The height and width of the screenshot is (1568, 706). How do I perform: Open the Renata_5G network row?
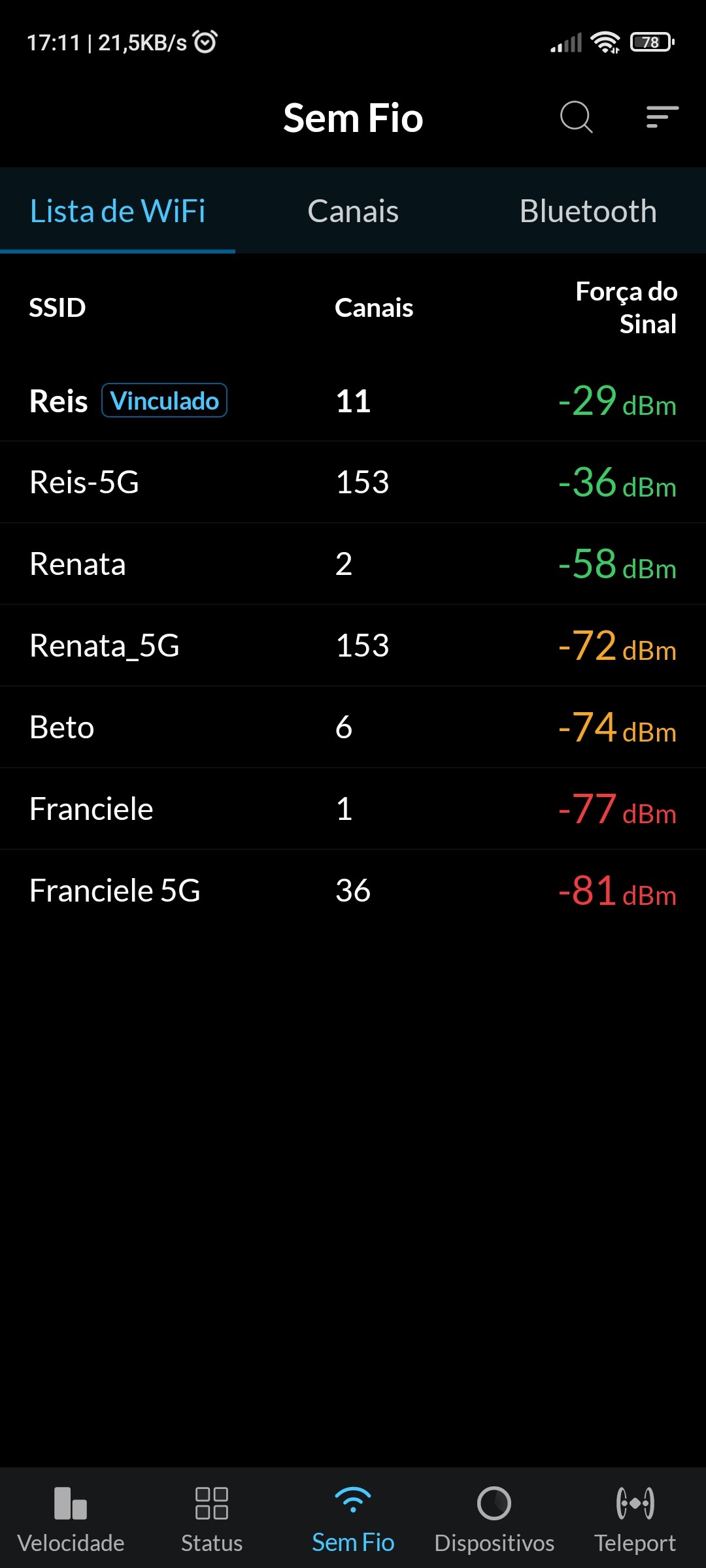point(353,645)
